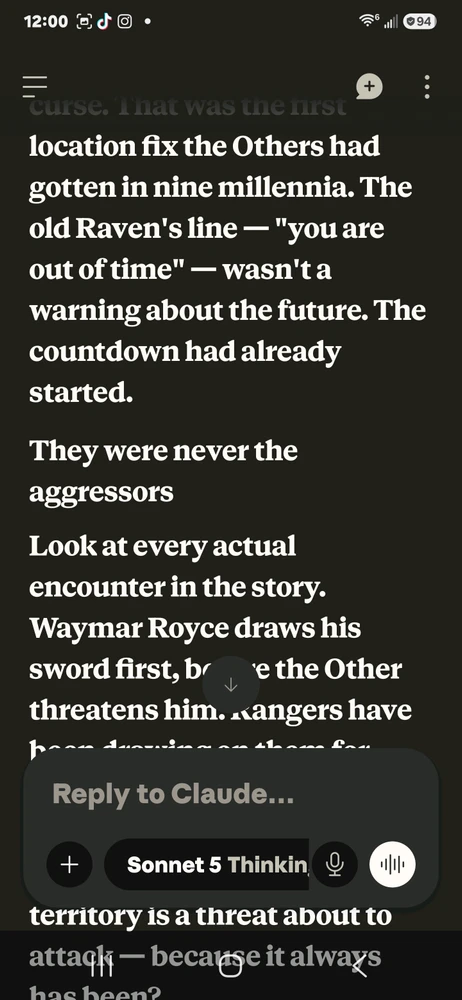Start a new chat
The height and width of the screenshot is (1000, 462).
369,87
